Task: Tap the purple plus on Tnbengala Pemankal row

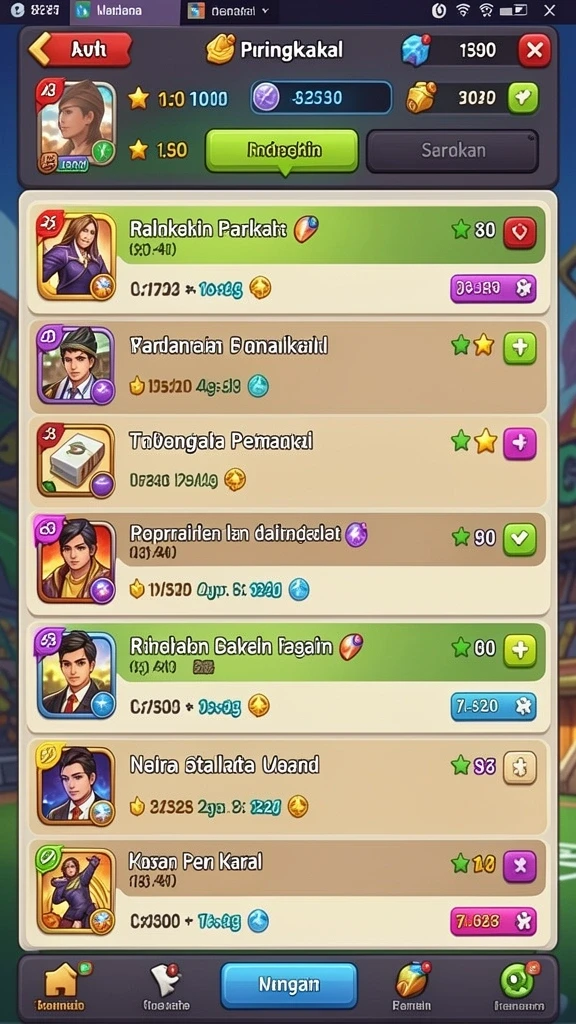Action: pos(520,443)
